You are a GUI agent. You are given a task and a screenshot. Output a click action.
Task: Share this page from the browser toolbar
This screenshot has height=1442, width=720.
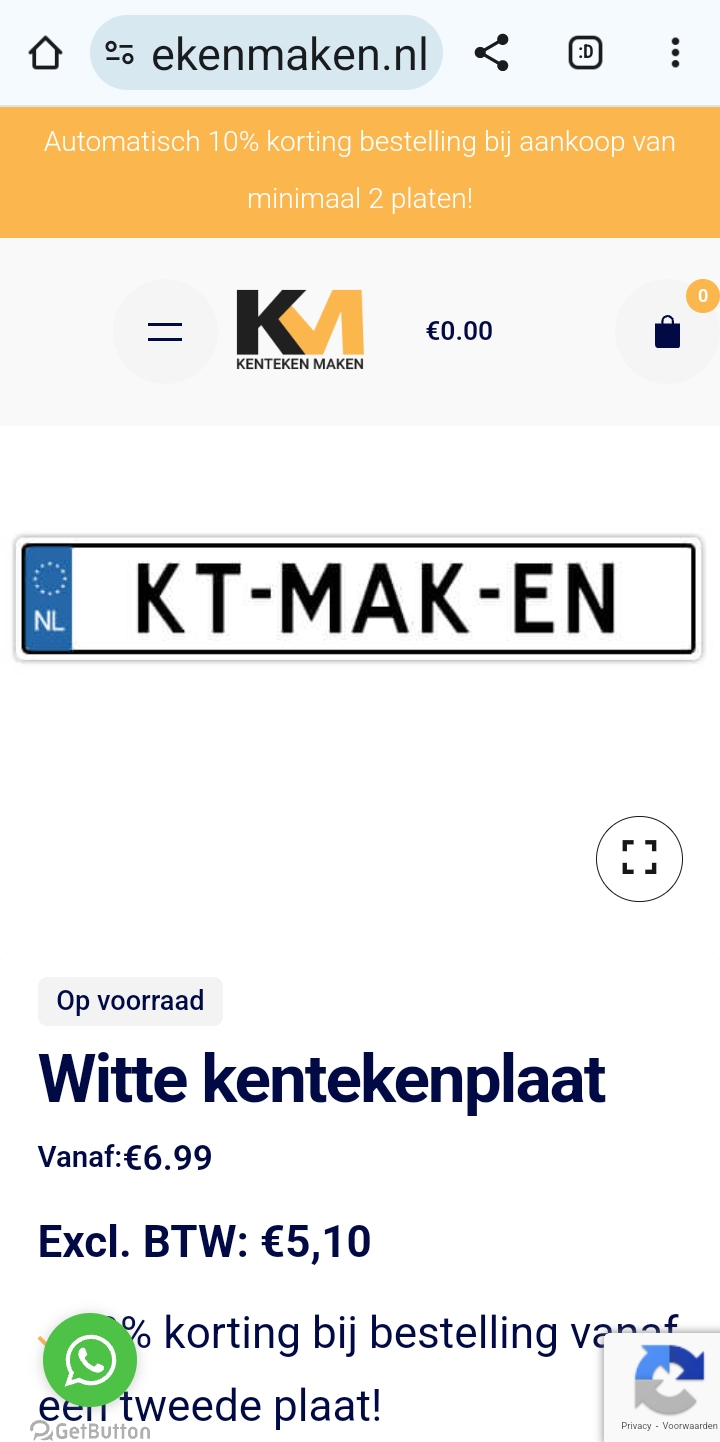pyautogui.click(x=491, y=53)
